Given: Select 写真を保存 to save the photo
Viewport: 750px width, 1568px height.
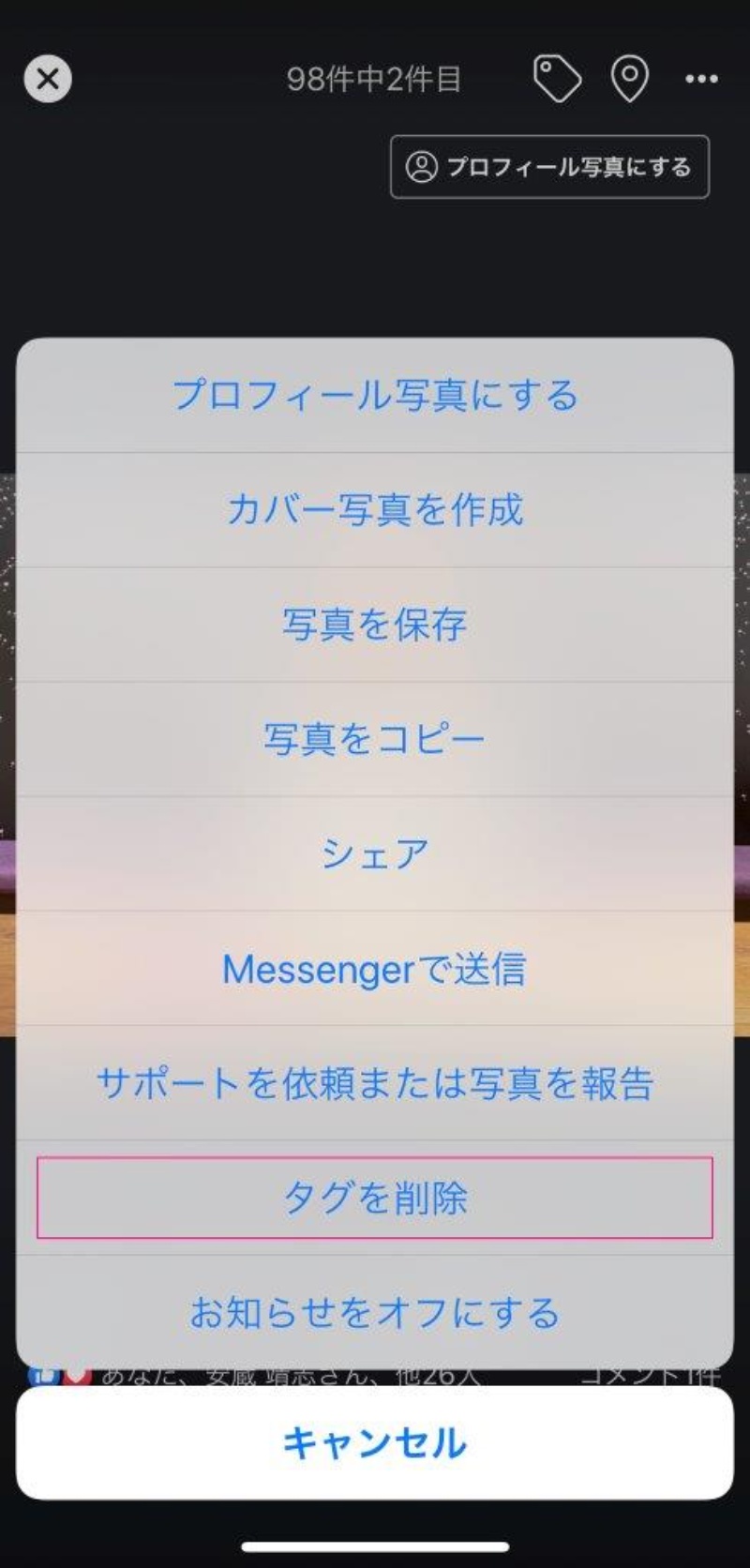Looking at the screenshot, I should pyautogui.click(x=375, y=624).
